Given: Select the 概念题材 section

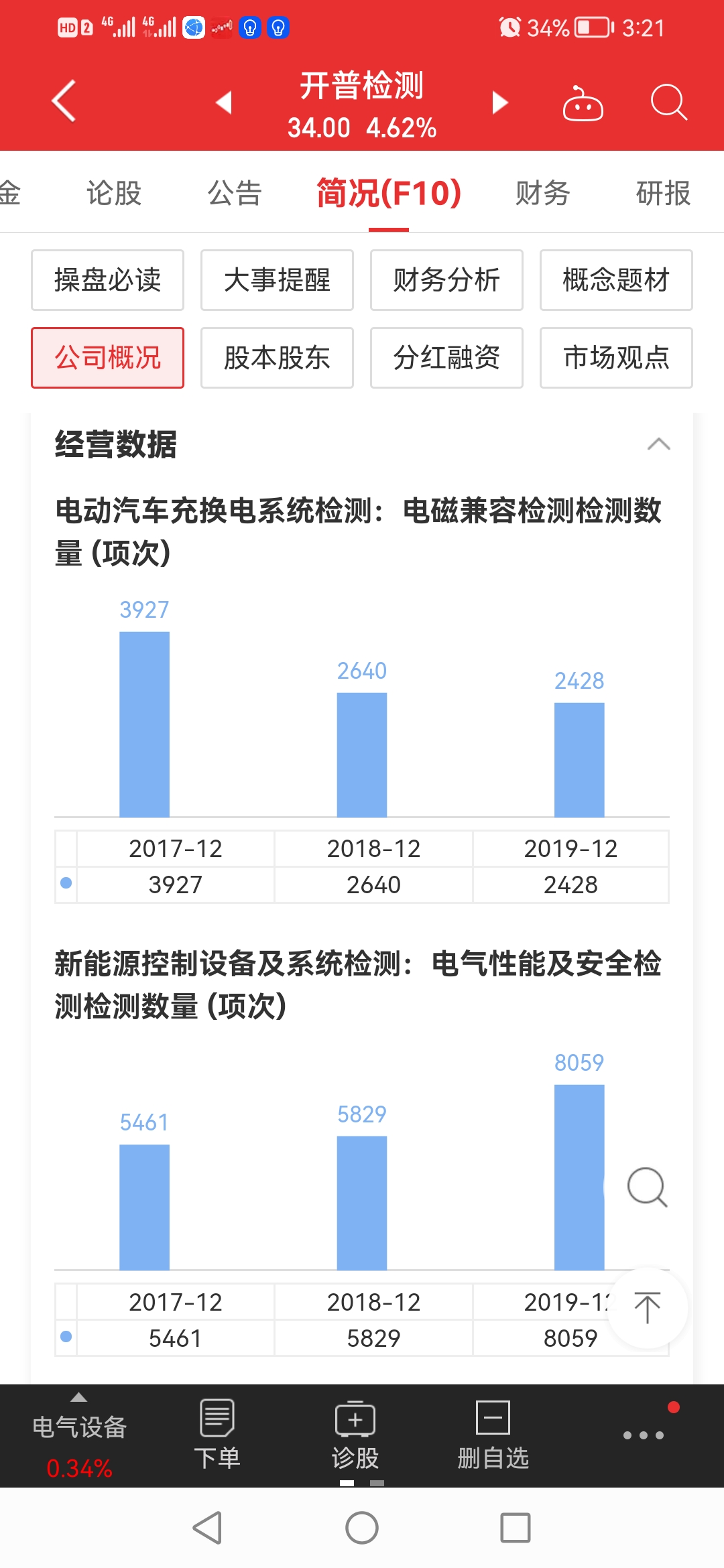Looking at the screenshot, I should click(x=616, y=280).
